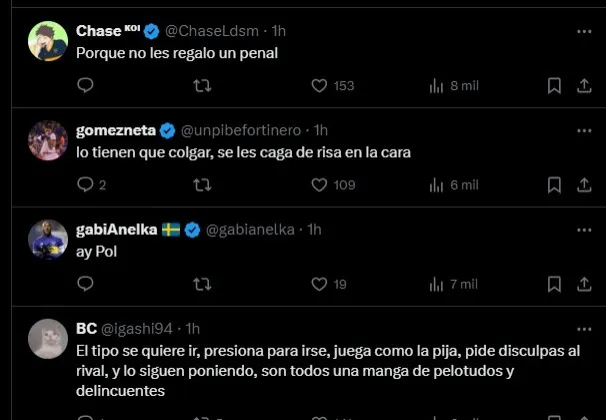
Task: Reply to Chase's tweet
Action: click(x=85, y=86)
